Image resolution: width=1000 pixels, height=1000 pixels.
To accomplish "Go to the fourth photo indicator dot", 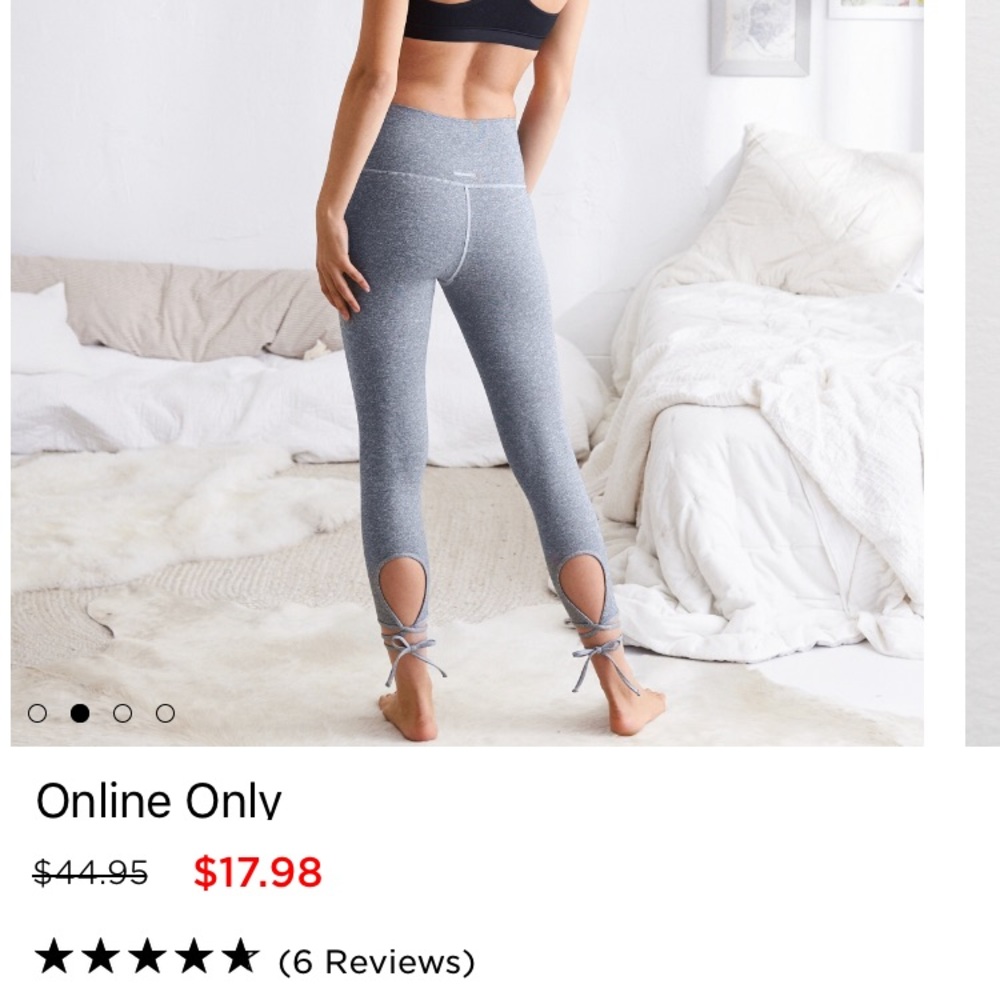I will pyautogui.click(x=165, y=713).
